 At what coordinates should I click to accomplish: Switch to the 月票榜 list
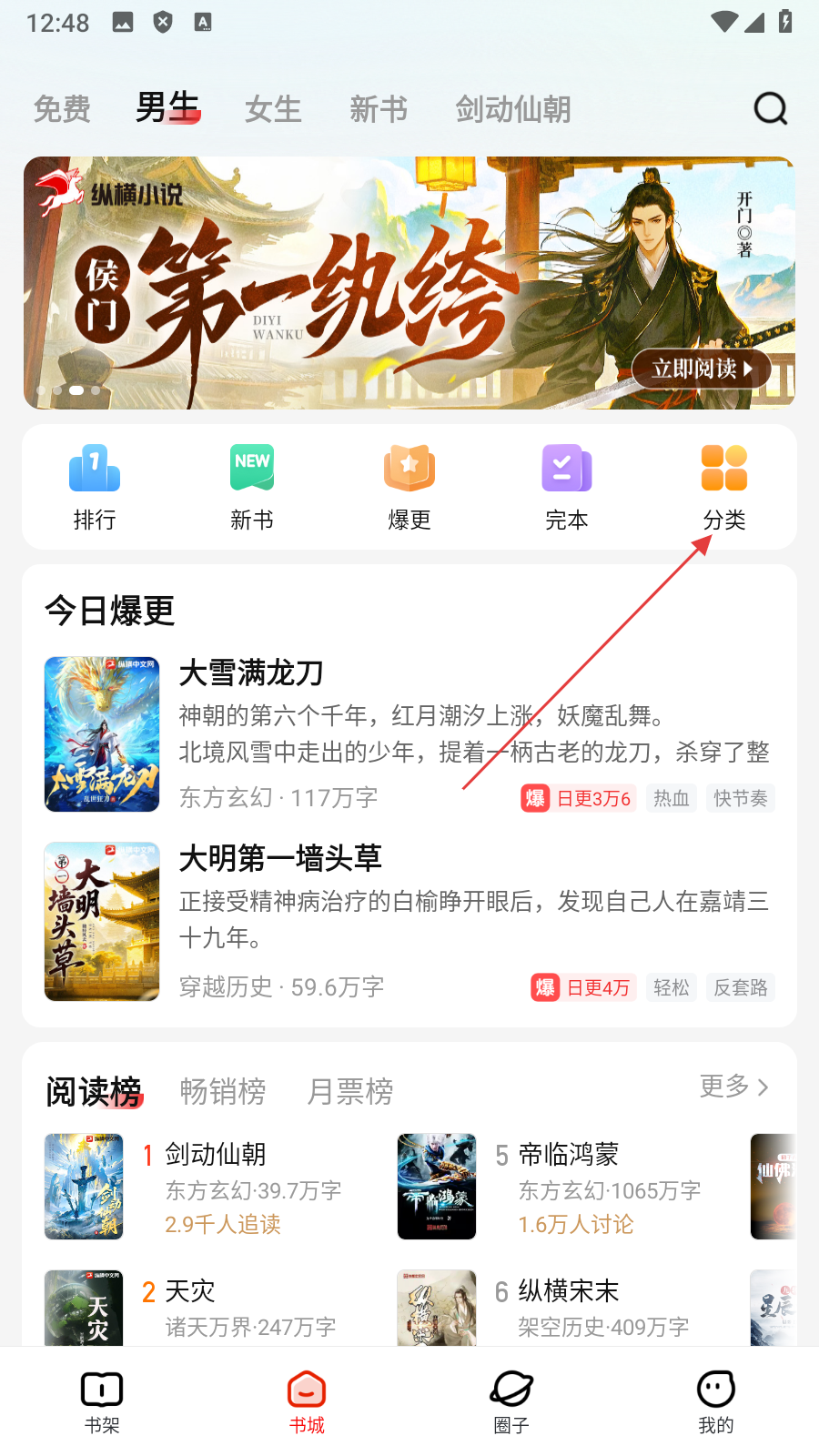(x=350, y=1090)
